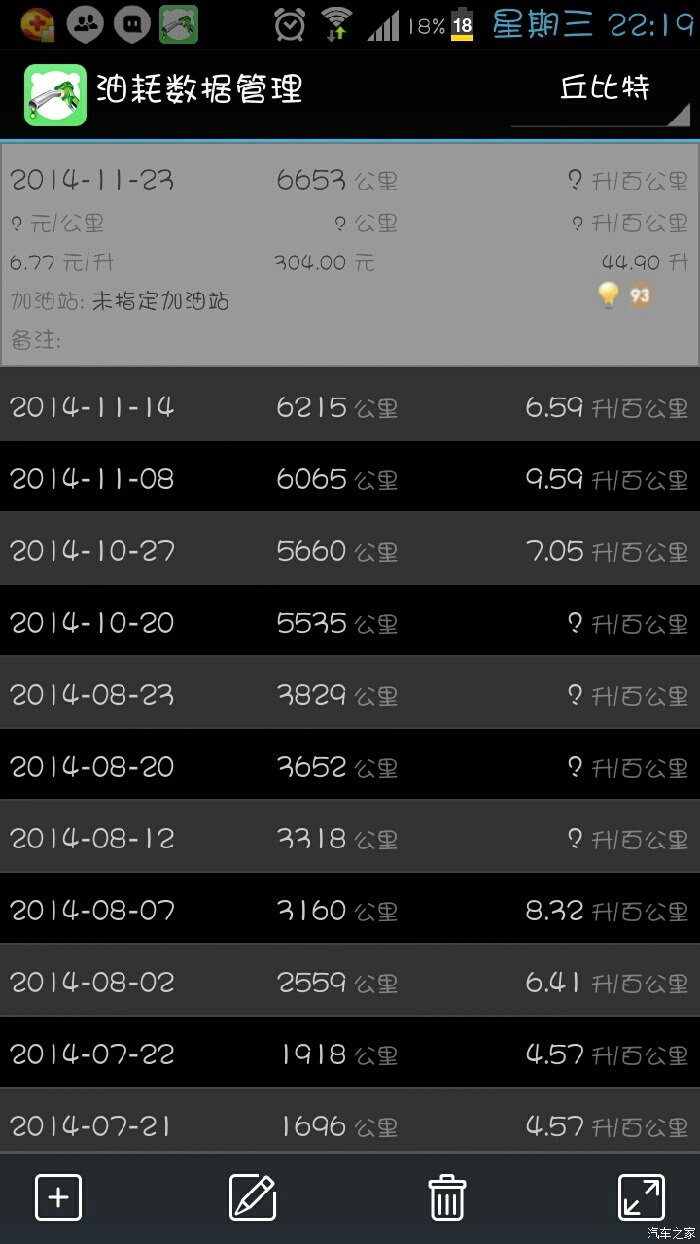Tap the expand arrows icon
Screen dimensions: 700x1244
641,1196
